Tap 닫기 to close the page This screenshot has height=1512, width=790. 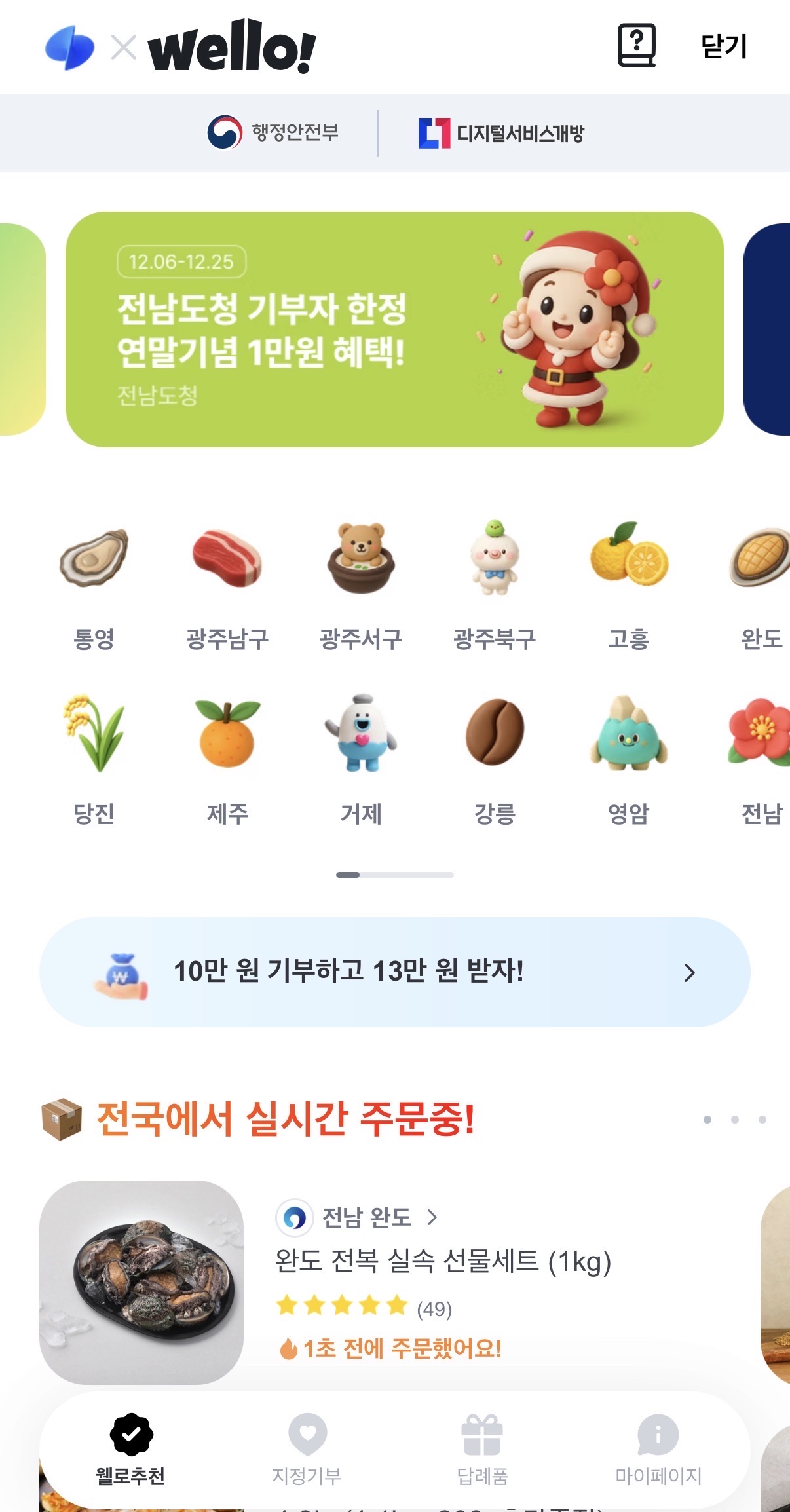pyautogui.click(x=723, y=47)
